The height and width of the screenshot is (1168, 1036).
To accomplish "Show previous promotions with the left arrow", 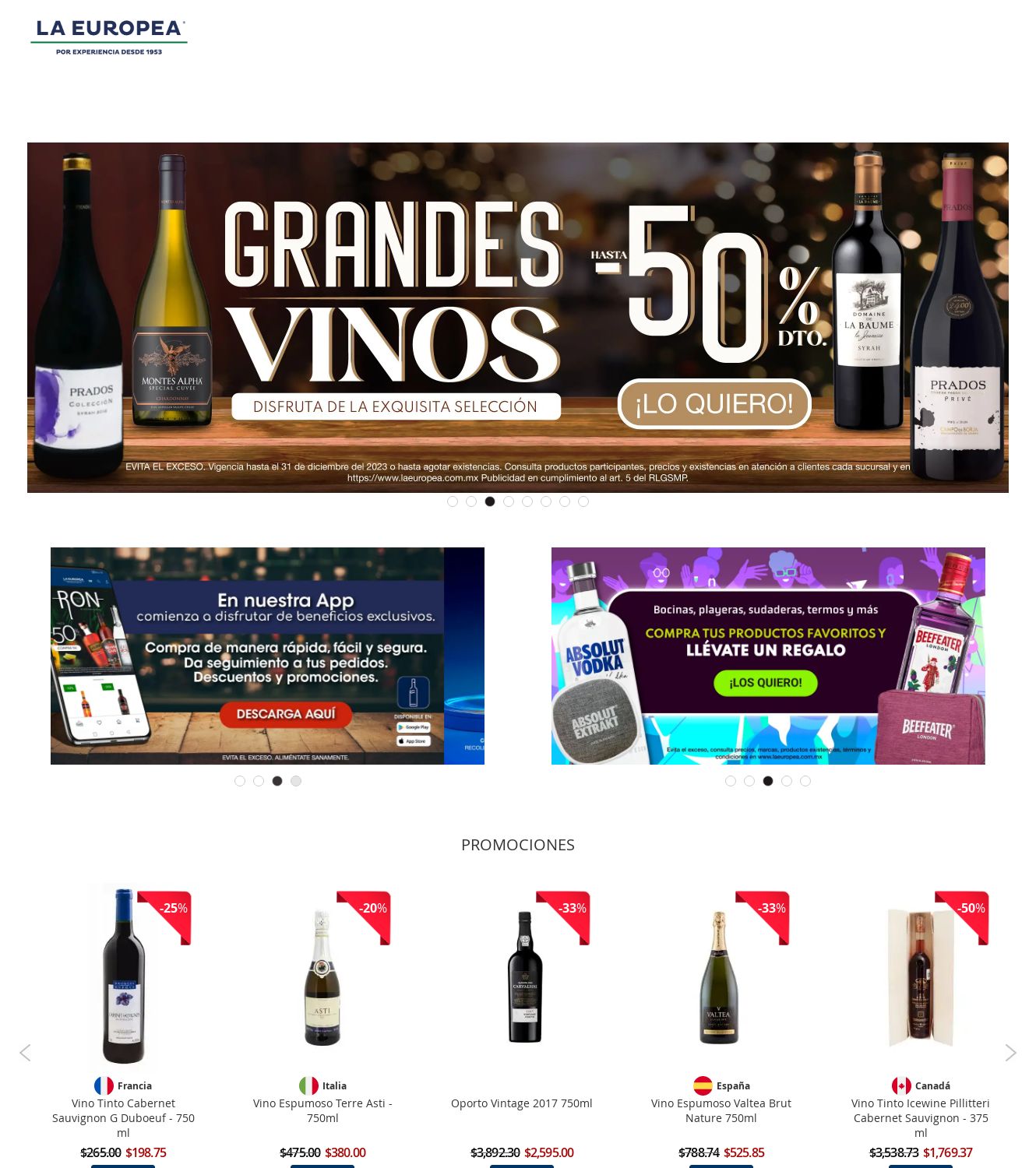I will pos(25,1053).
